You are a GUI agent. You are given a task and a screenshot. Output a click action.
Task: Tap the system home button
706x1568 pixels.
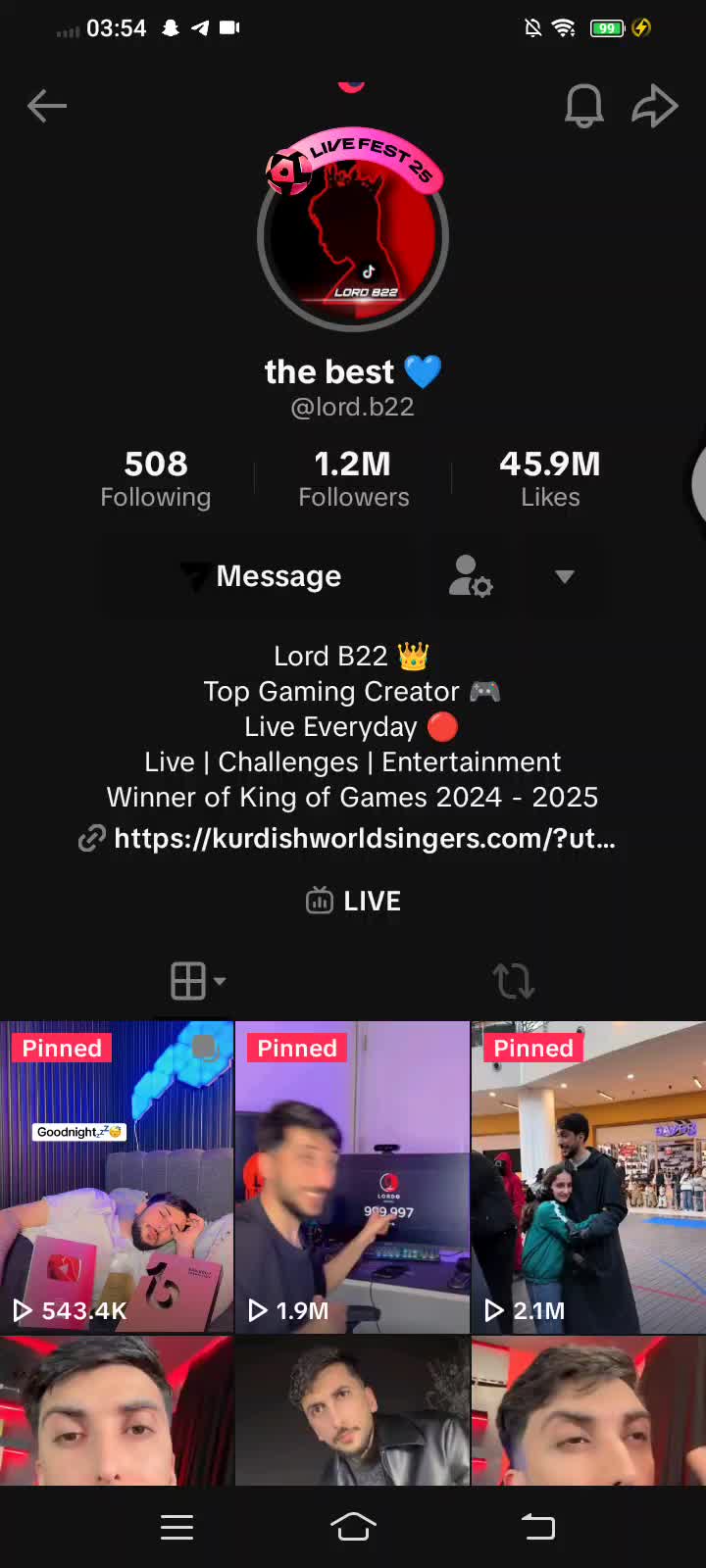click(353, 1527)
